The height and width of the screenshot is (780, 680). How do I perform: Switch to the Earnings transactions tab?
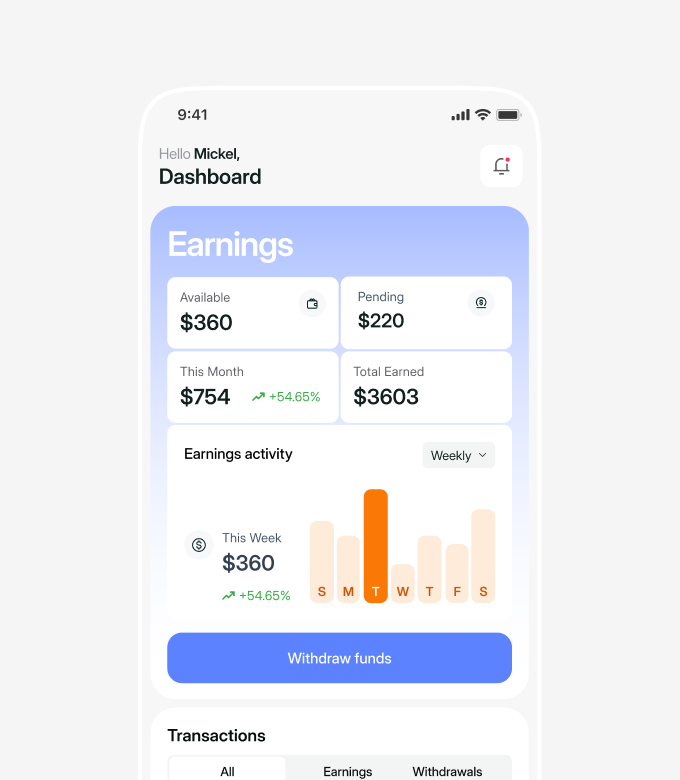pyautogui.click(x=347, y=771)
